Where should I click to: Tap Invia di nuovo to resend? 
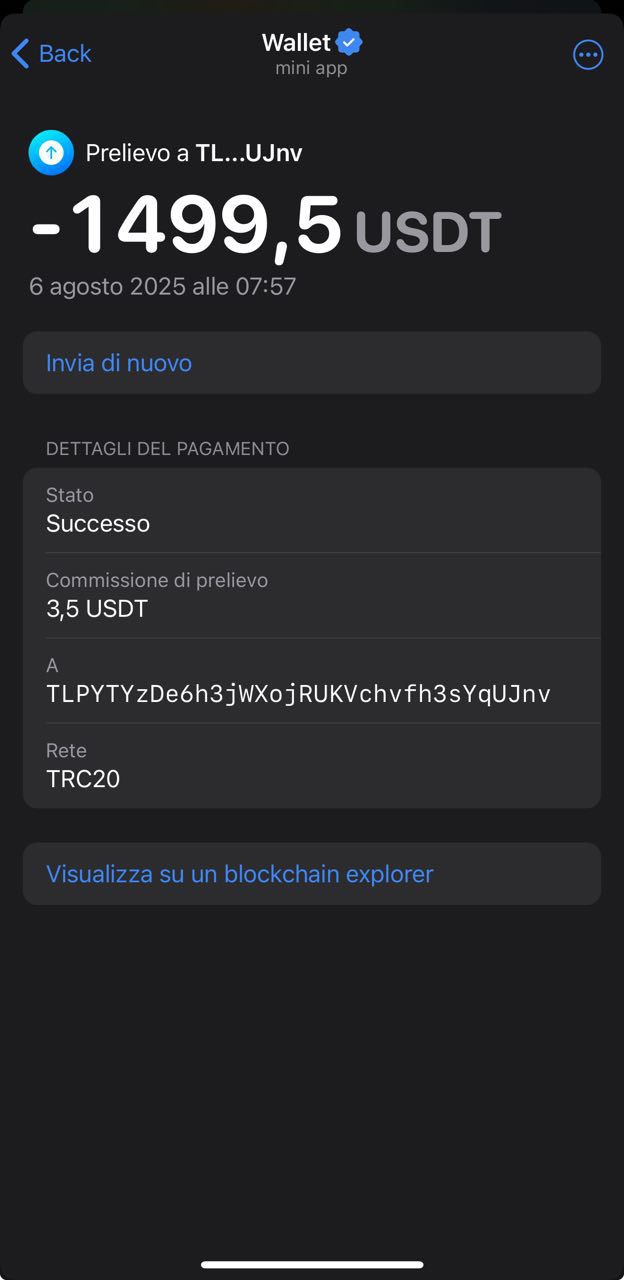click(119, 363)
